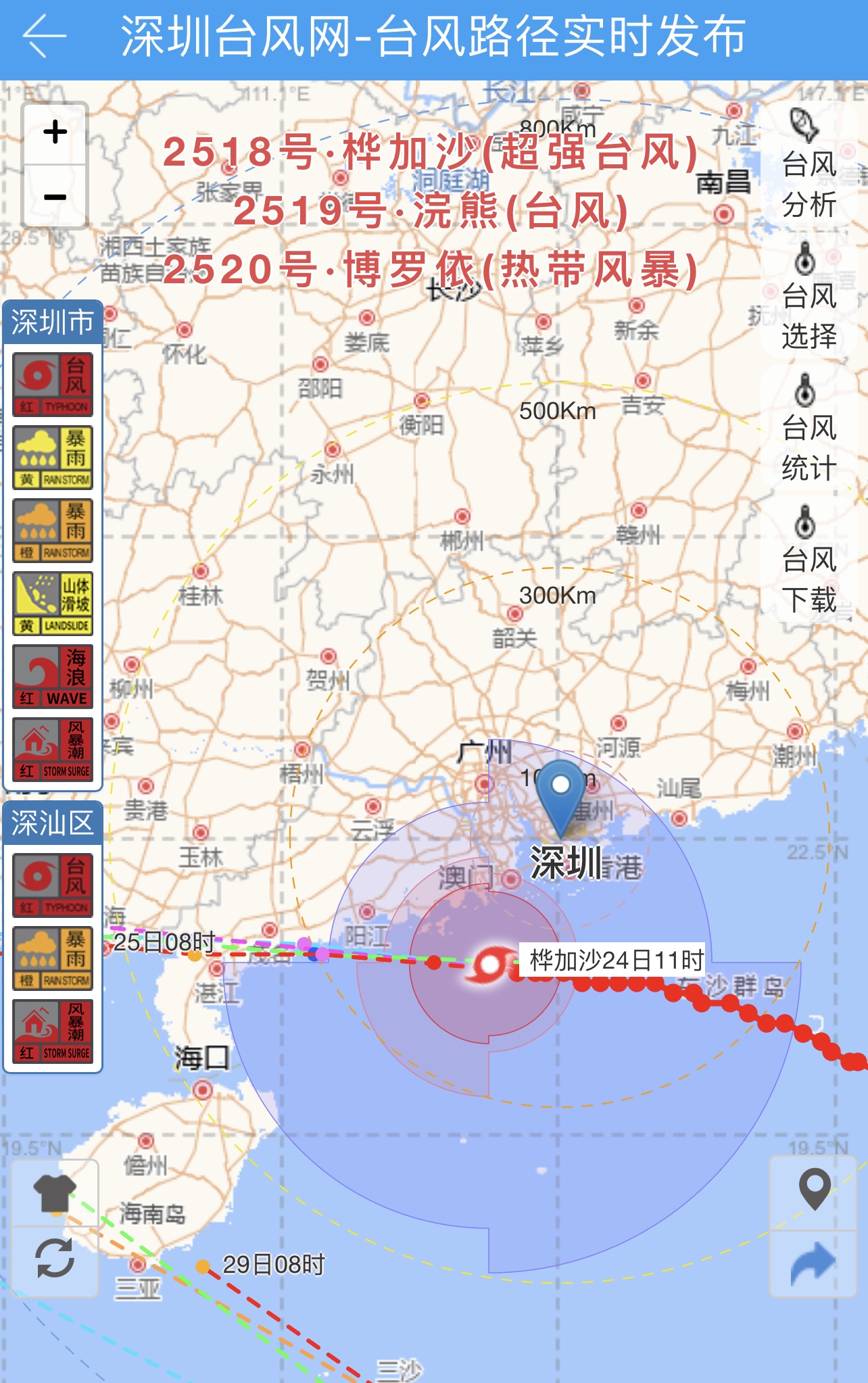The width and height of the screenshot is (868, 1383).
Task: View 深汕区 orange rainstorm warning signal
Action: [x=53, y=959]
